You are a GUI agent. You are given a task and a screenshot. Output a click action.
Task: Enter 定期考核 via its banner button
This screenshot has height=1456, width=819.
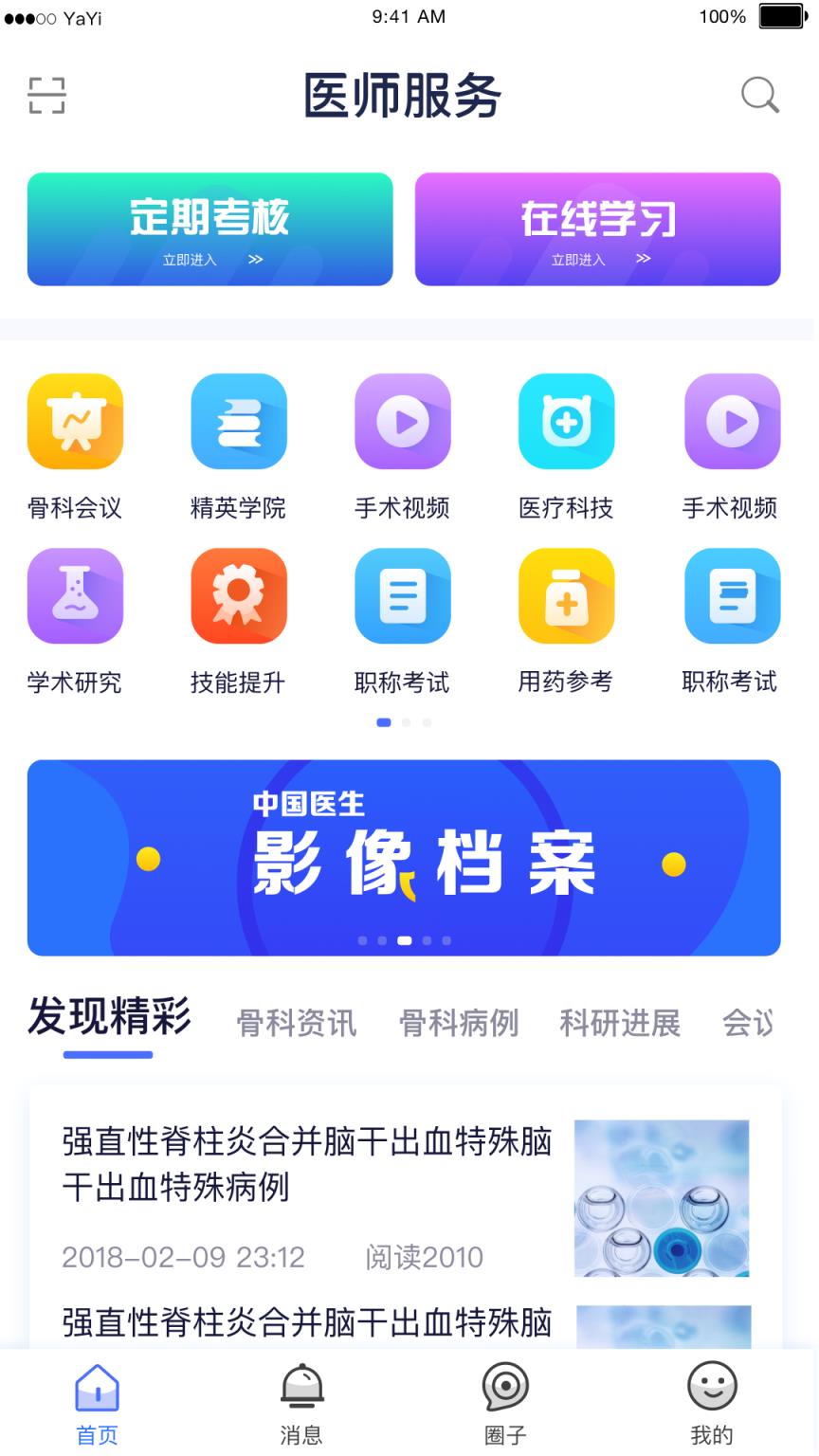pos(209,229)
